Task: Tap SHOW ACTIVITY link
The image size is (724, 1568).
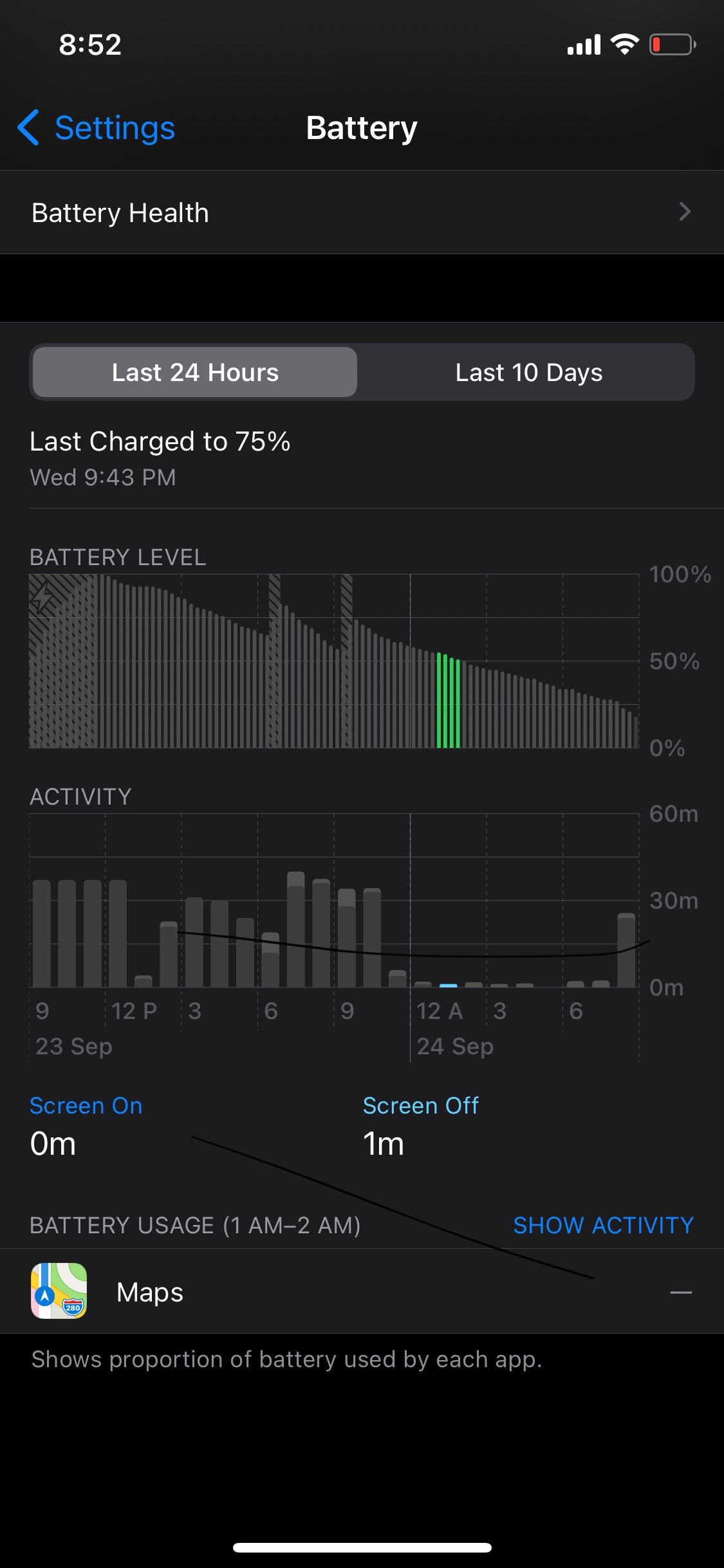Action: pyautogui.click(x=603, y=1225)
